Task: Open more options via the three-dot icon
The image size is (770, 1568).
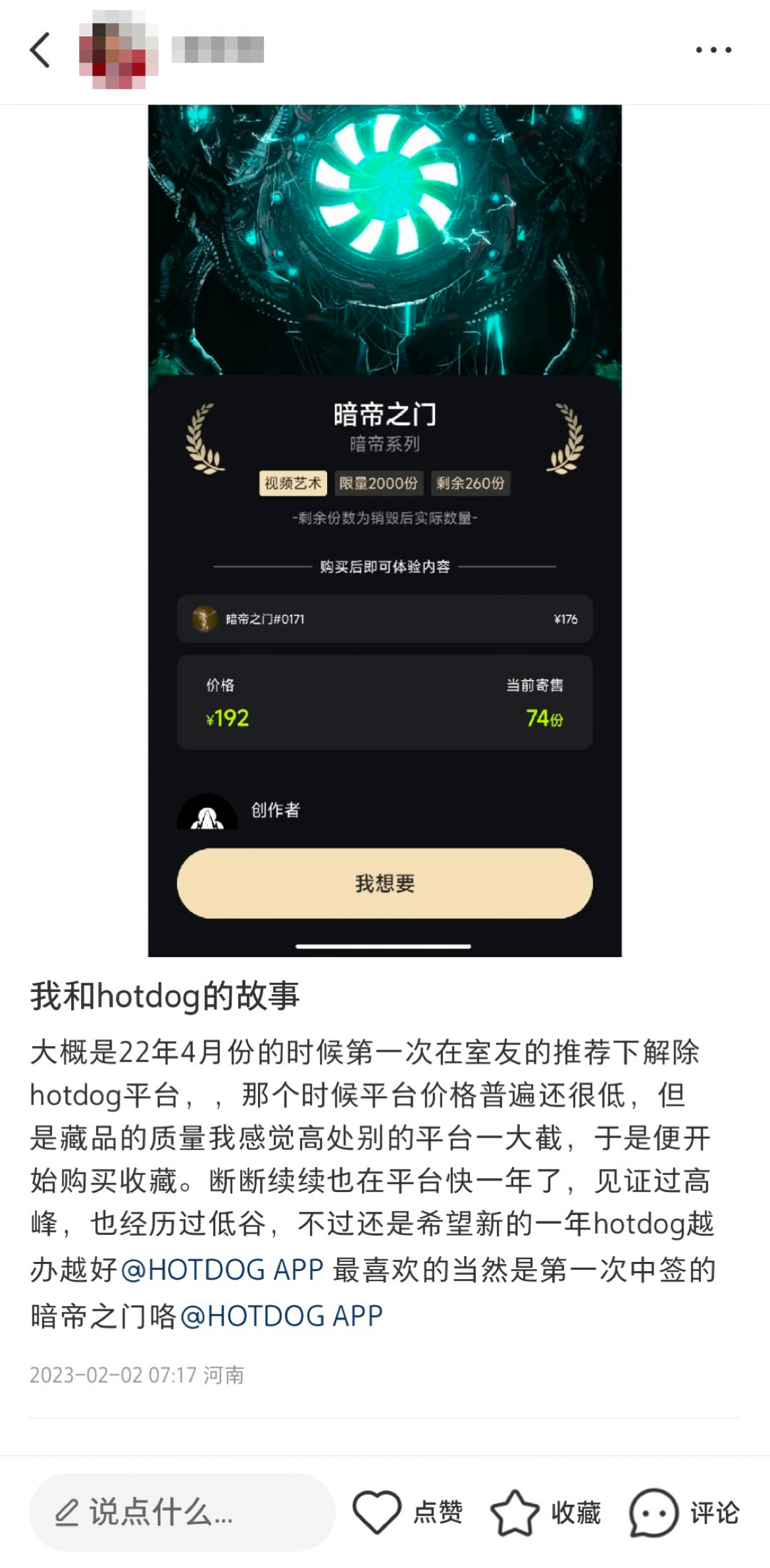Action: (x=714, y=49)
